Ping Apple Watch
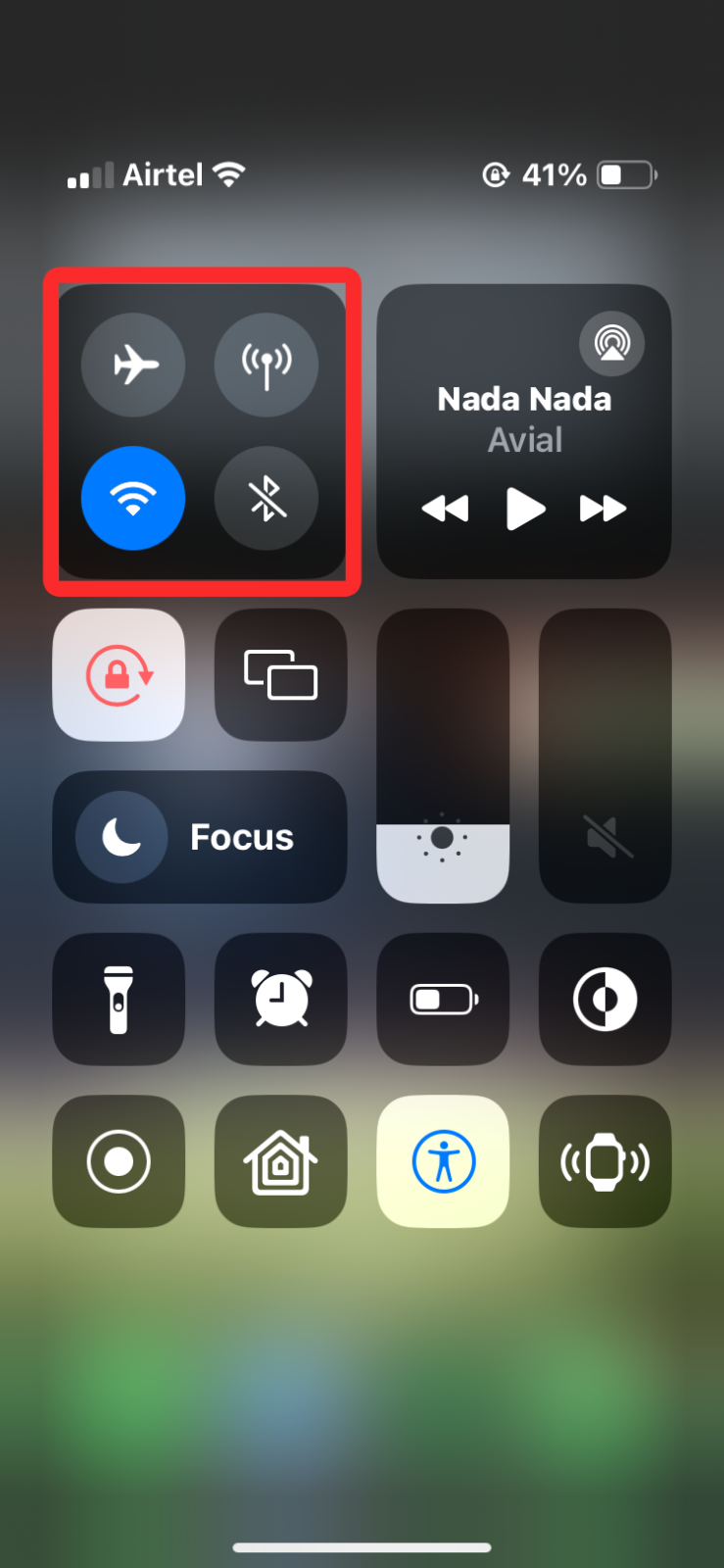724x1568 pixels. 604,1161
